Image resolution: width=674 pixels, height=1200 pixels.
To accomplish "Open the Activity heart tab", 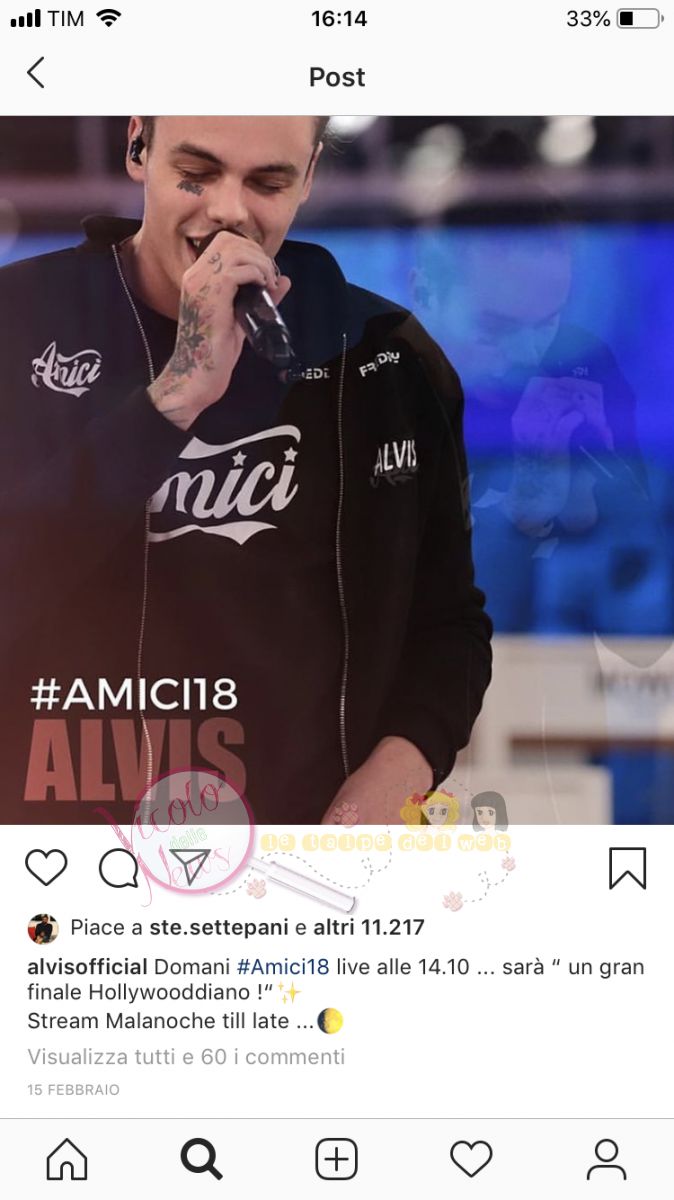I will (x=471, y=1160).
